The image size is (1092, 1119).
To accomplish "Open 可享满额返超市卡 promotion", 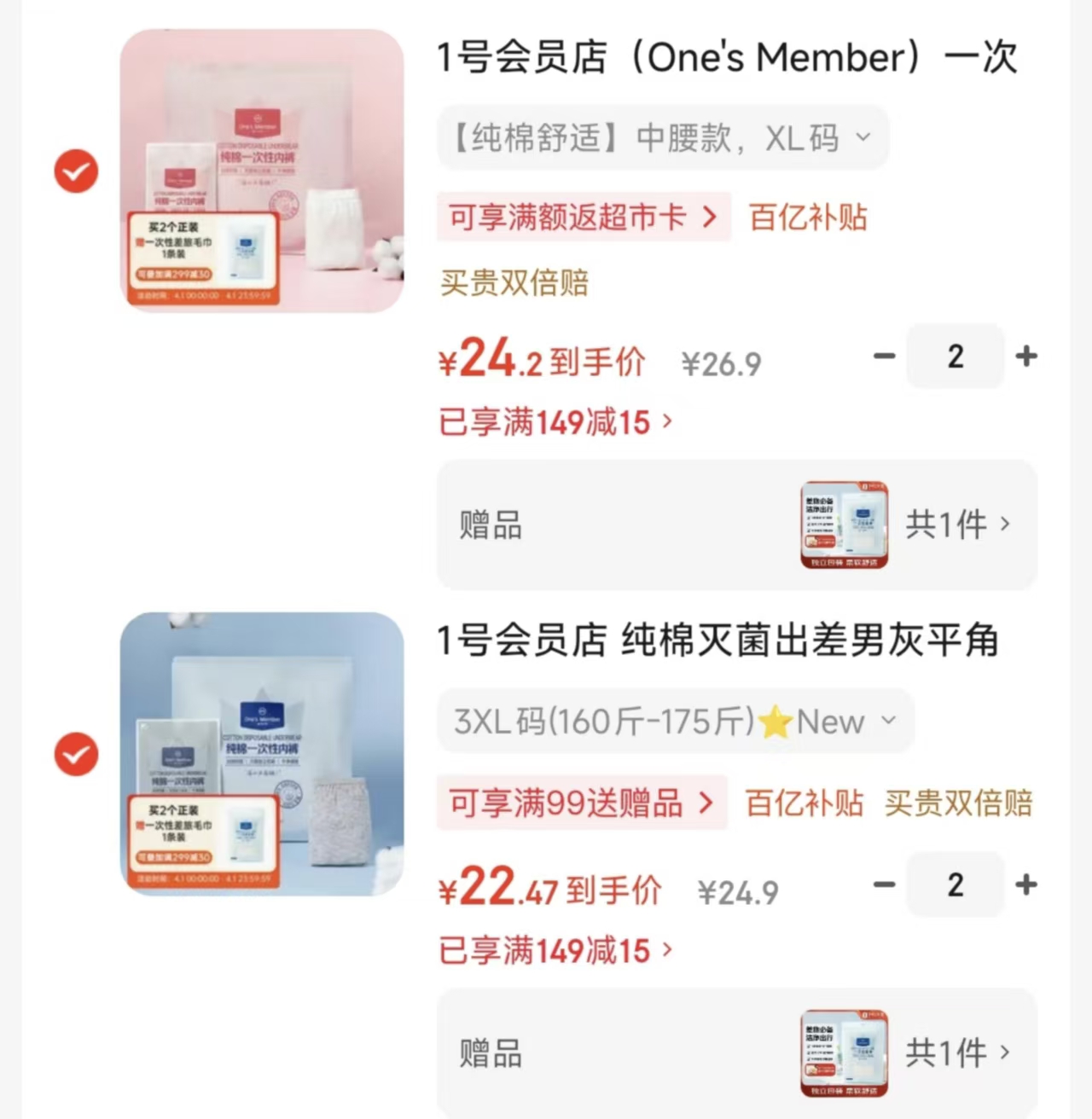I will pos(584,217).
